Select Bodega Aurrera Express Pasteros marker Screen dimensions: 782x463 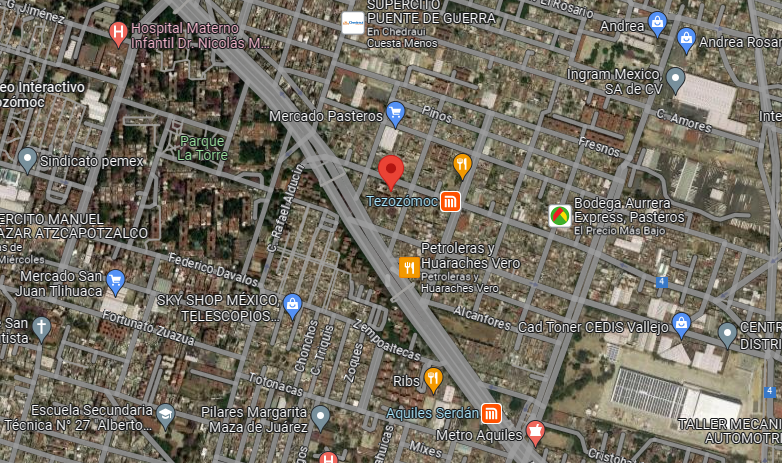pos(560,216)
